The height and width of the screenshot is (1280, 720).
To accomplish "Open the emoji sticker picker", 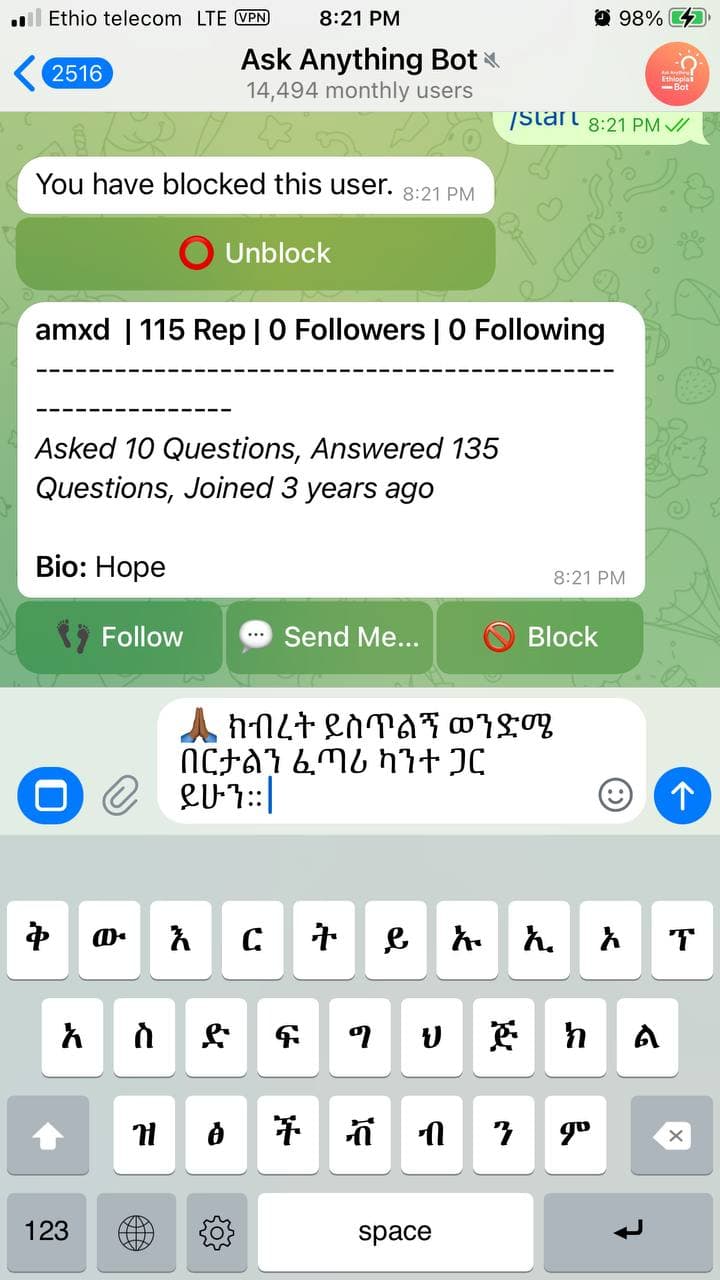I will point(615,795).
